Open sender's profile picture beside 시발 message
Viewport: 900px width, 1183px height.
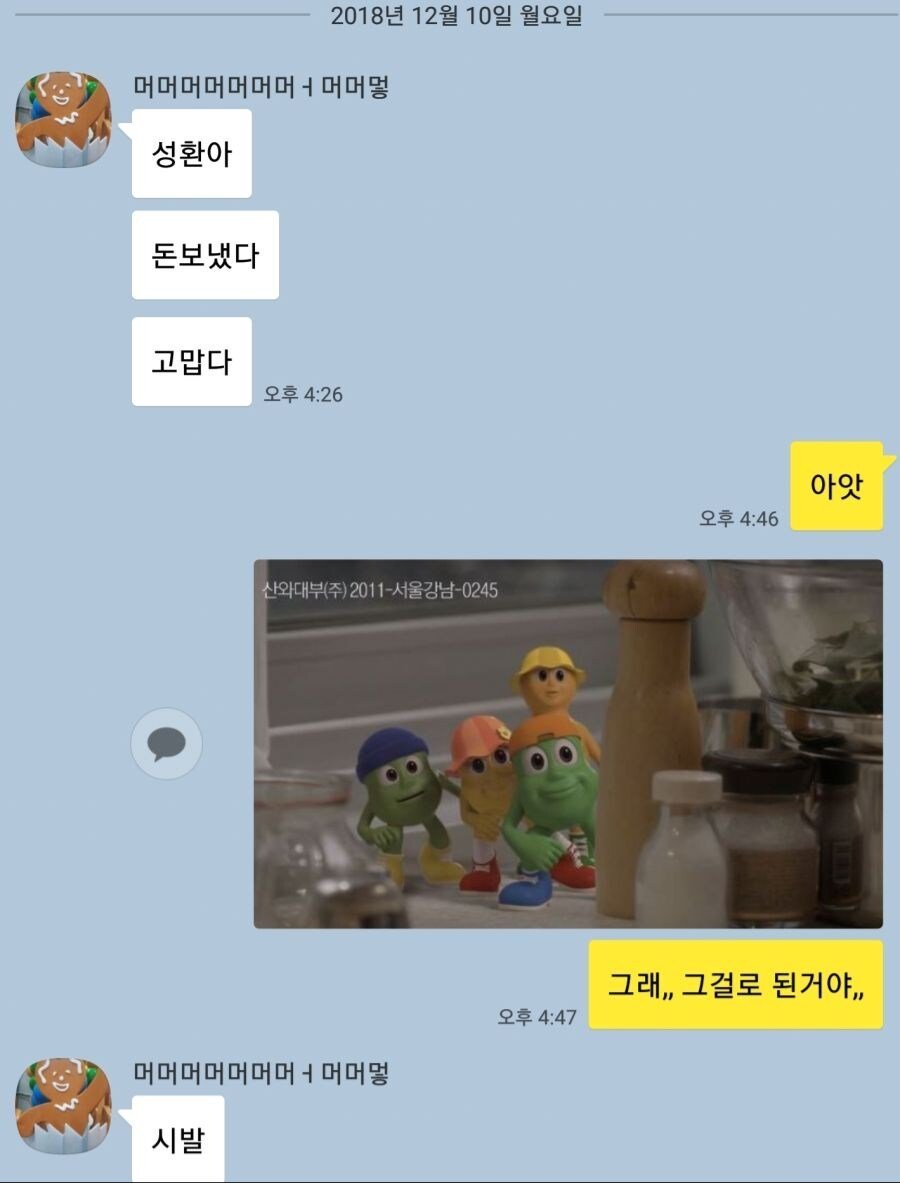tap(63, 1105)
